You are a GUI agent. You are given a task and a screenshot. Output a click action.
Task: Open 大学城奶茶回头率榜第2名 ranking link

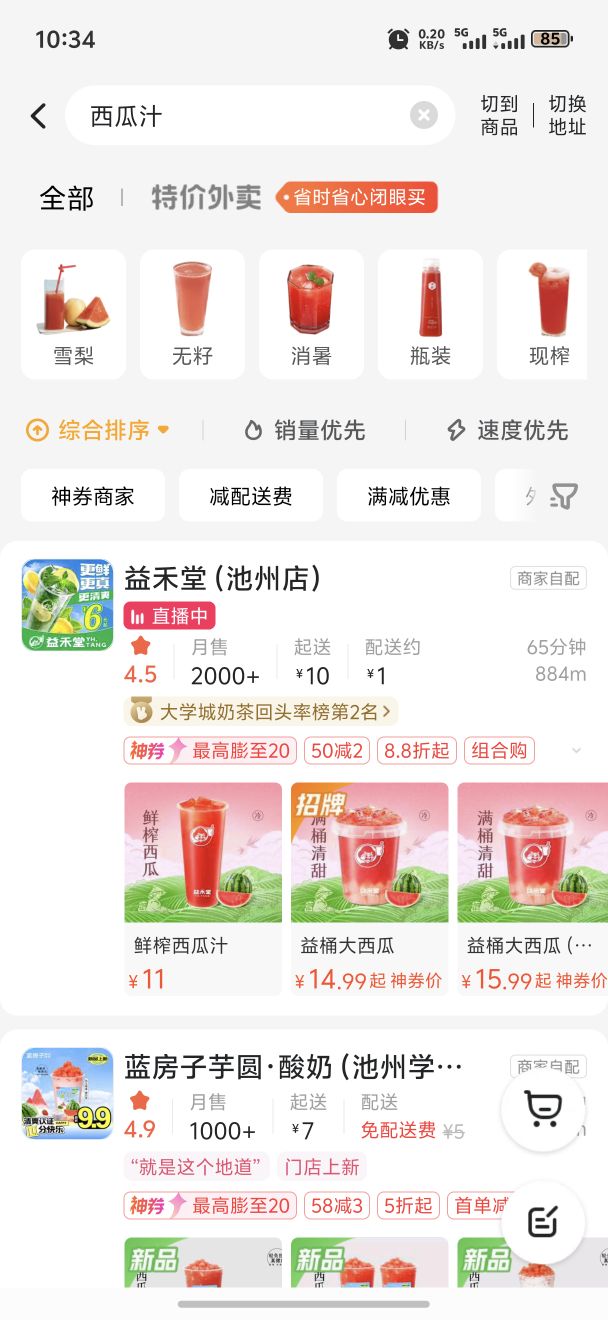[x=261, y=712]
